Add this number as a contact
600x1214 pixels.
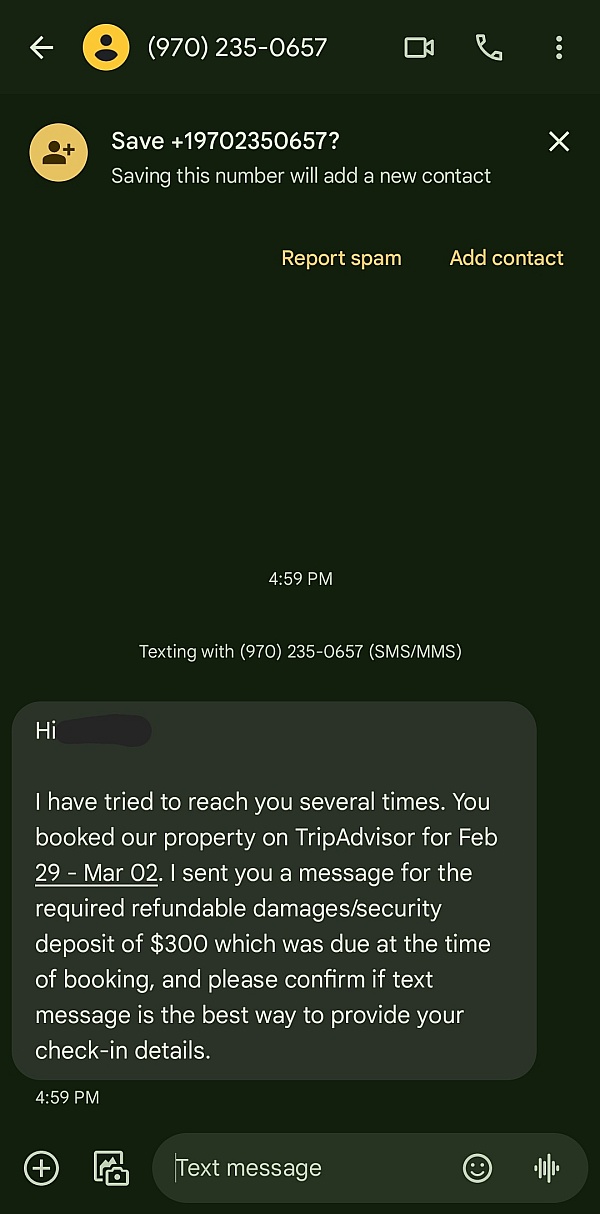coord(507,258)
